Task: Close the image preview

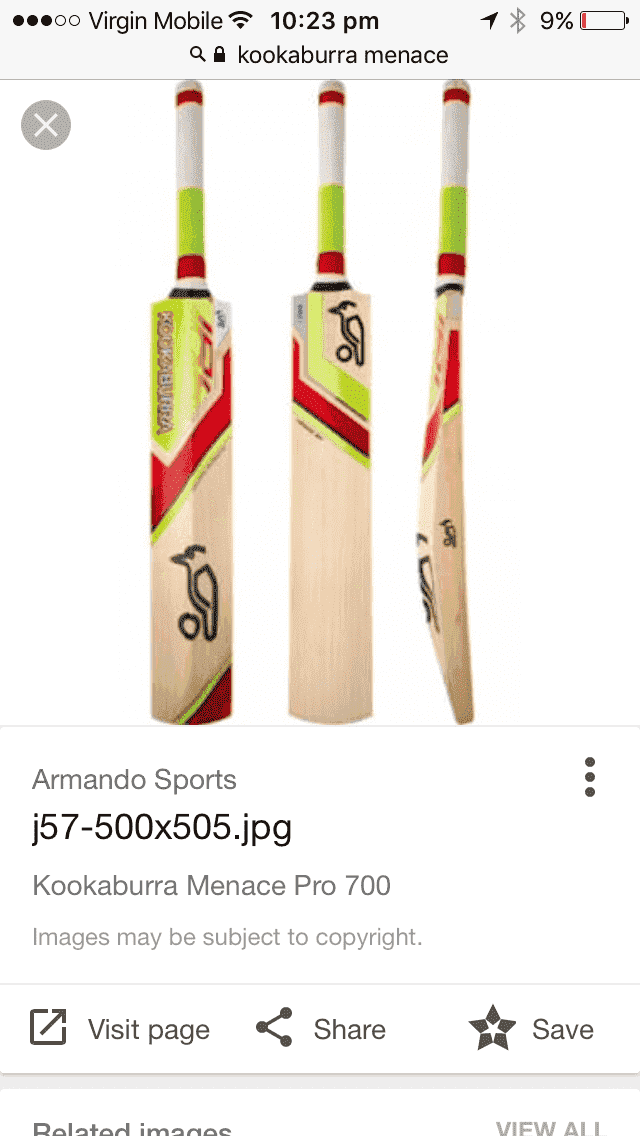Action: click(46, 125)
